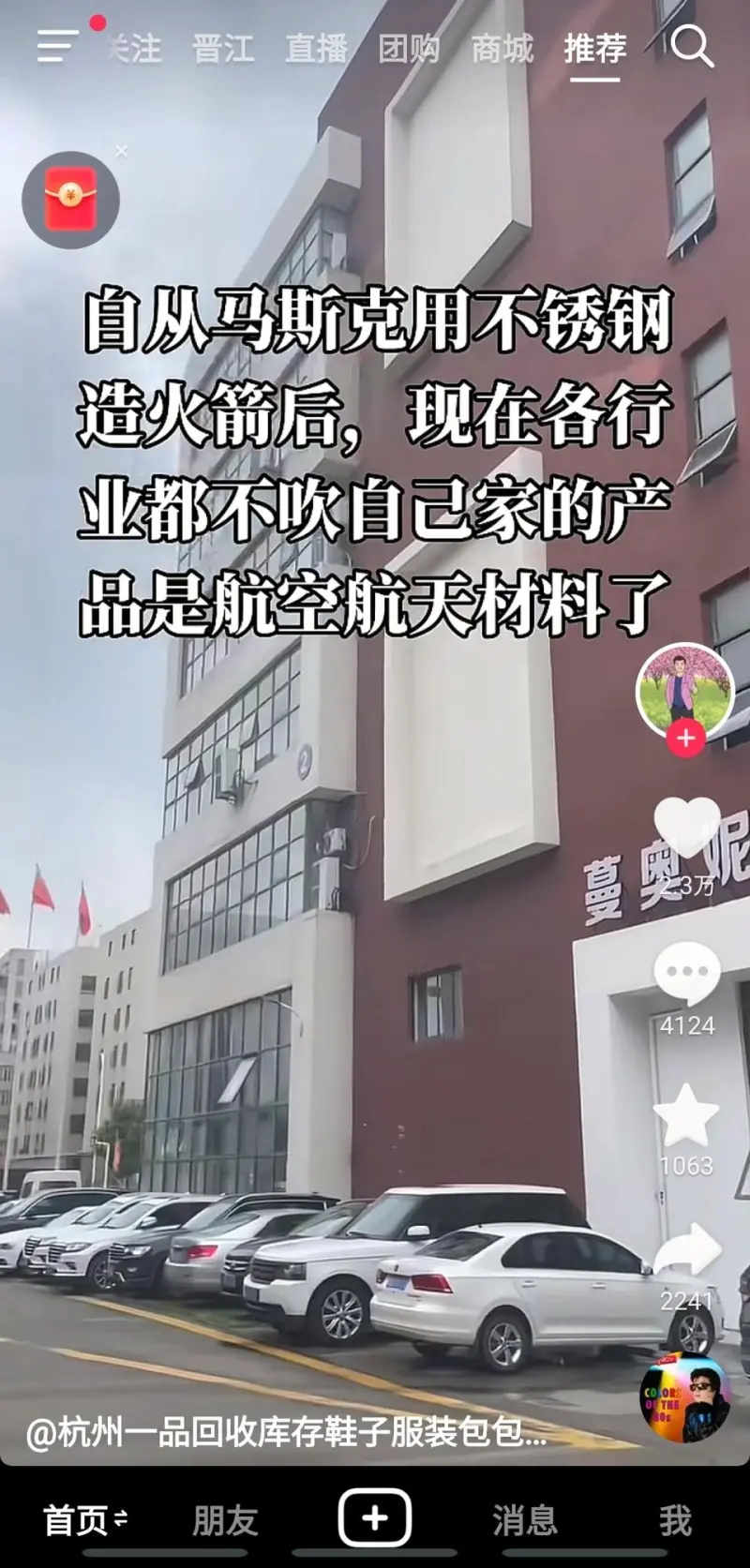The image size is (750, 1568).
Task: Share this video via arrow icon
Action: pyautogui.click(x=686, y=1251)
